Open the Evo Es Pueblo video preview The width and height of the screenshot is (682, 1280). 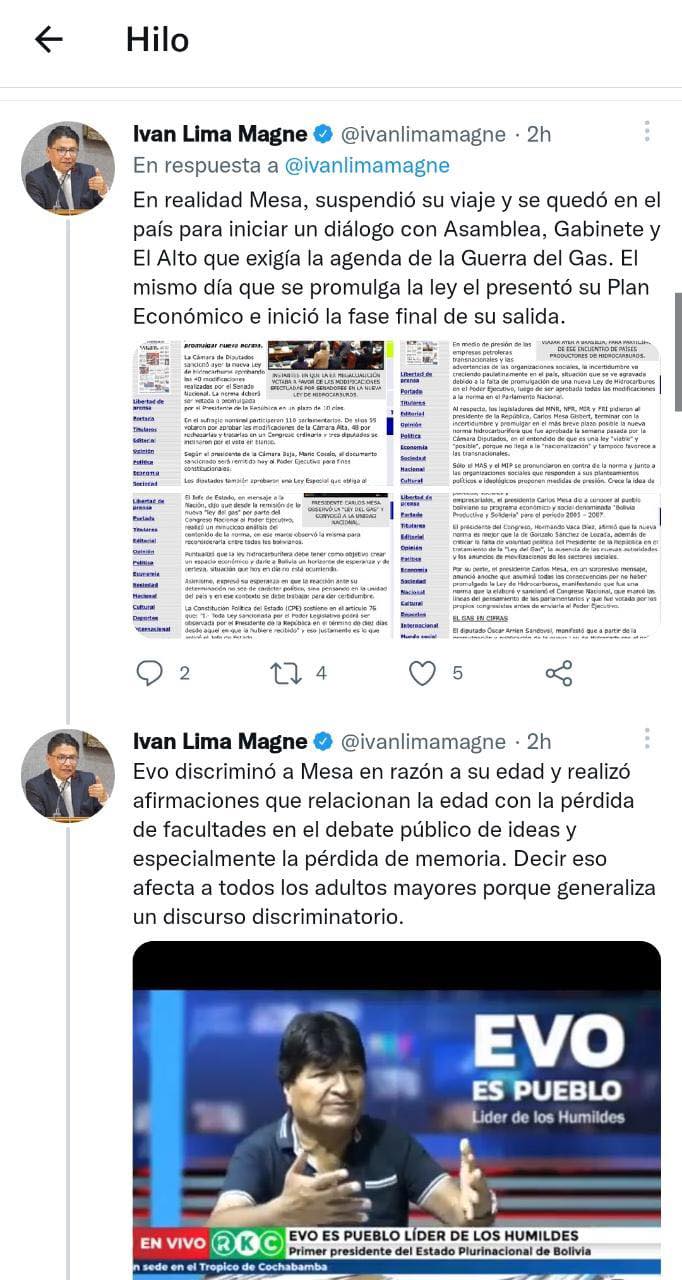coord(397,1100)
